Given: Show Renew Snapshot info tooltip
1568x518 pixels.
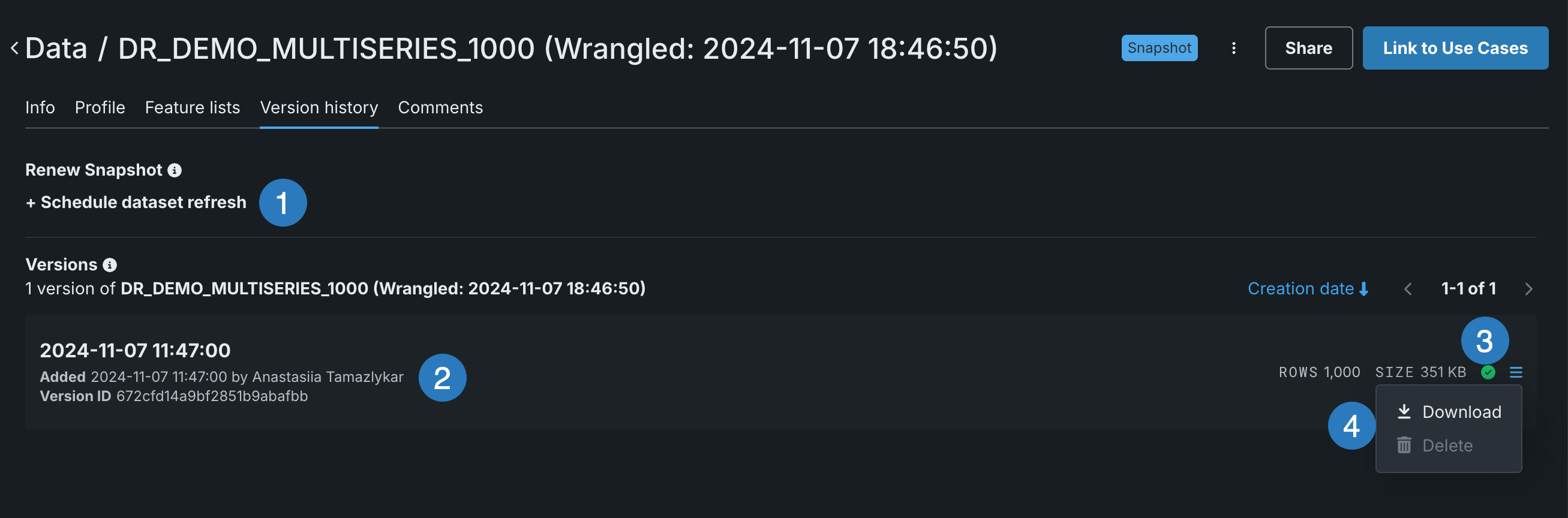Looking at the screenshot, I should tap(175, 170).
